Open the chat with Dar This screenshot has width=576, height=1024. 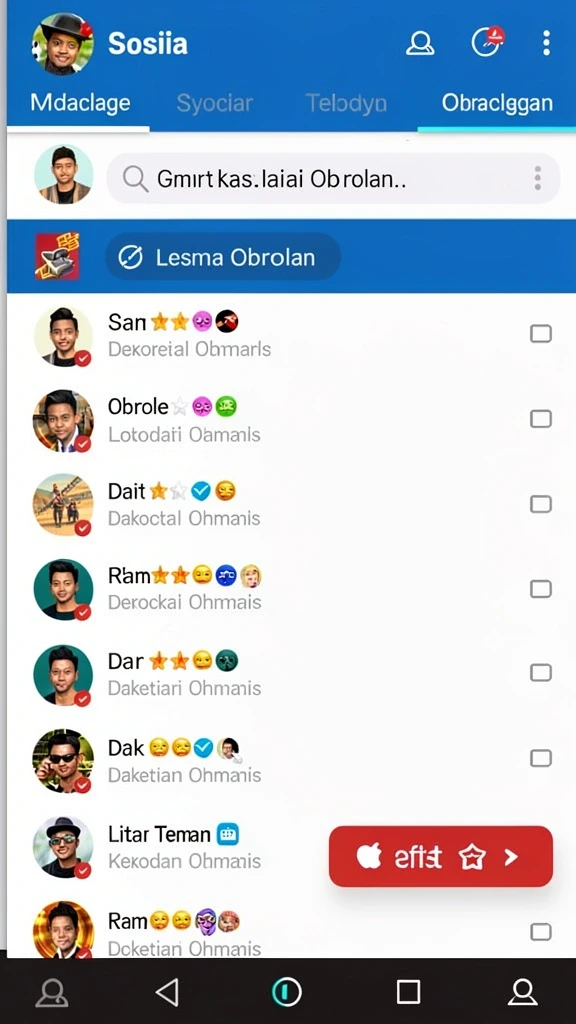(x=288, y=674)
